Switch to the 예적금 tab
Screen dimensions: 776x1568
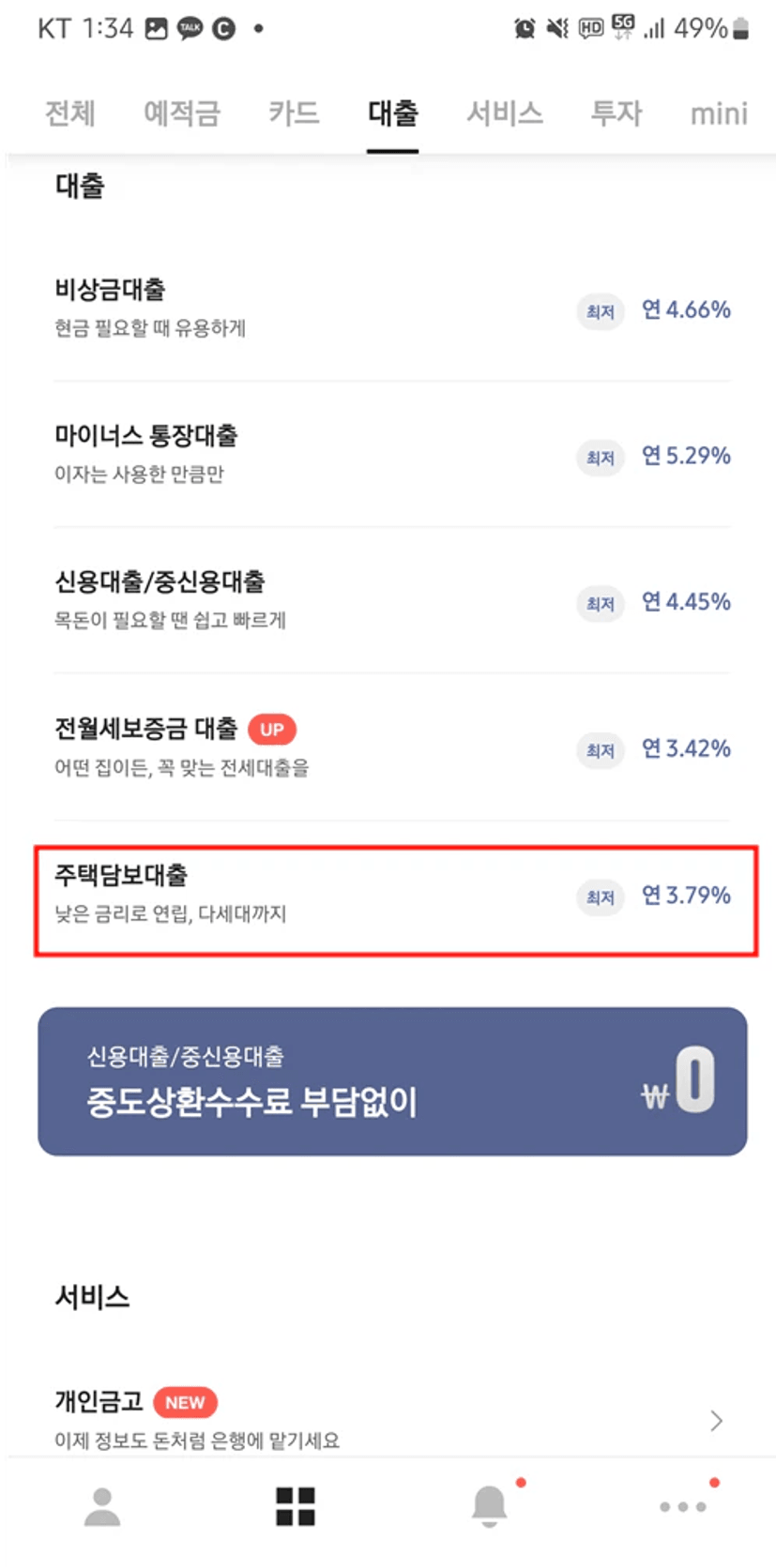point(182,113)
